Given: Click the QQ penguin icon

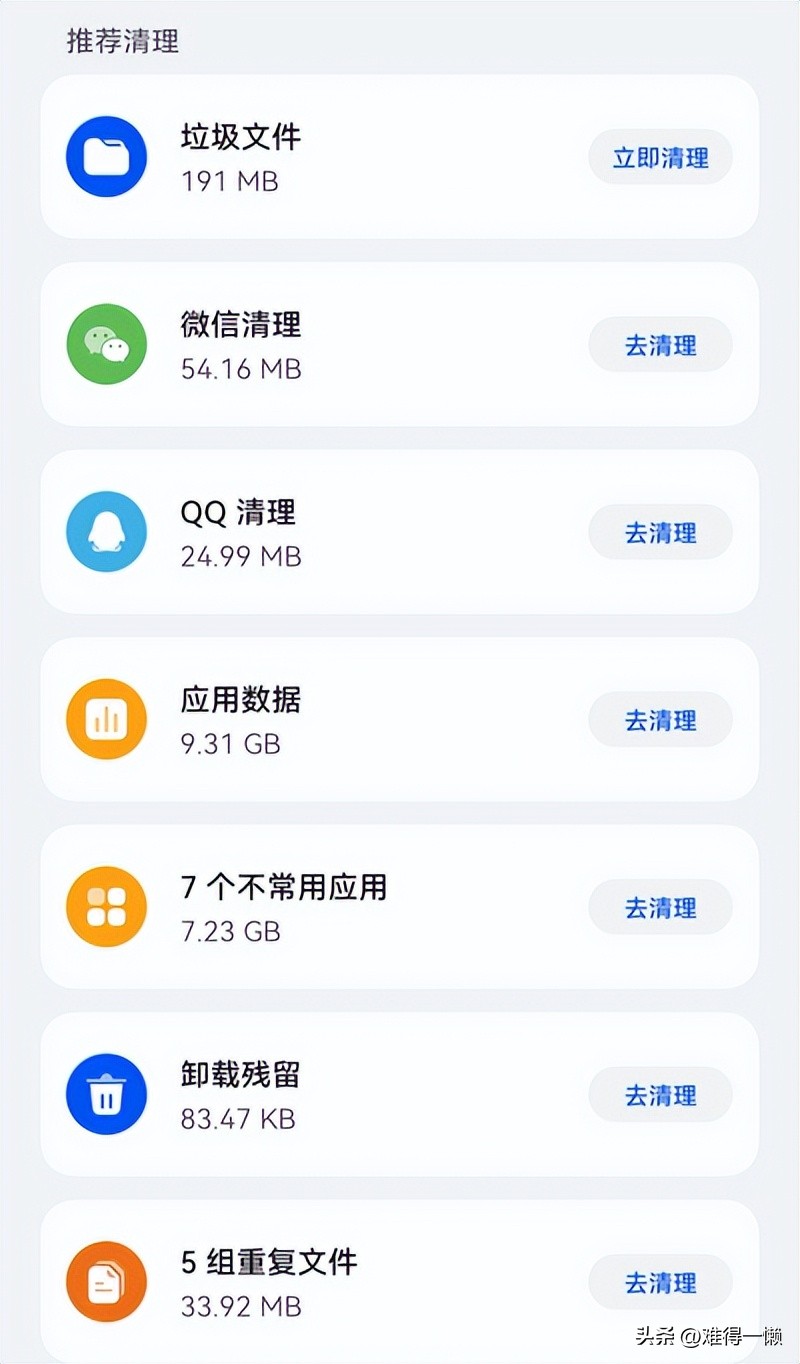Looking at the screenshot, I should [x=106, y=532].
